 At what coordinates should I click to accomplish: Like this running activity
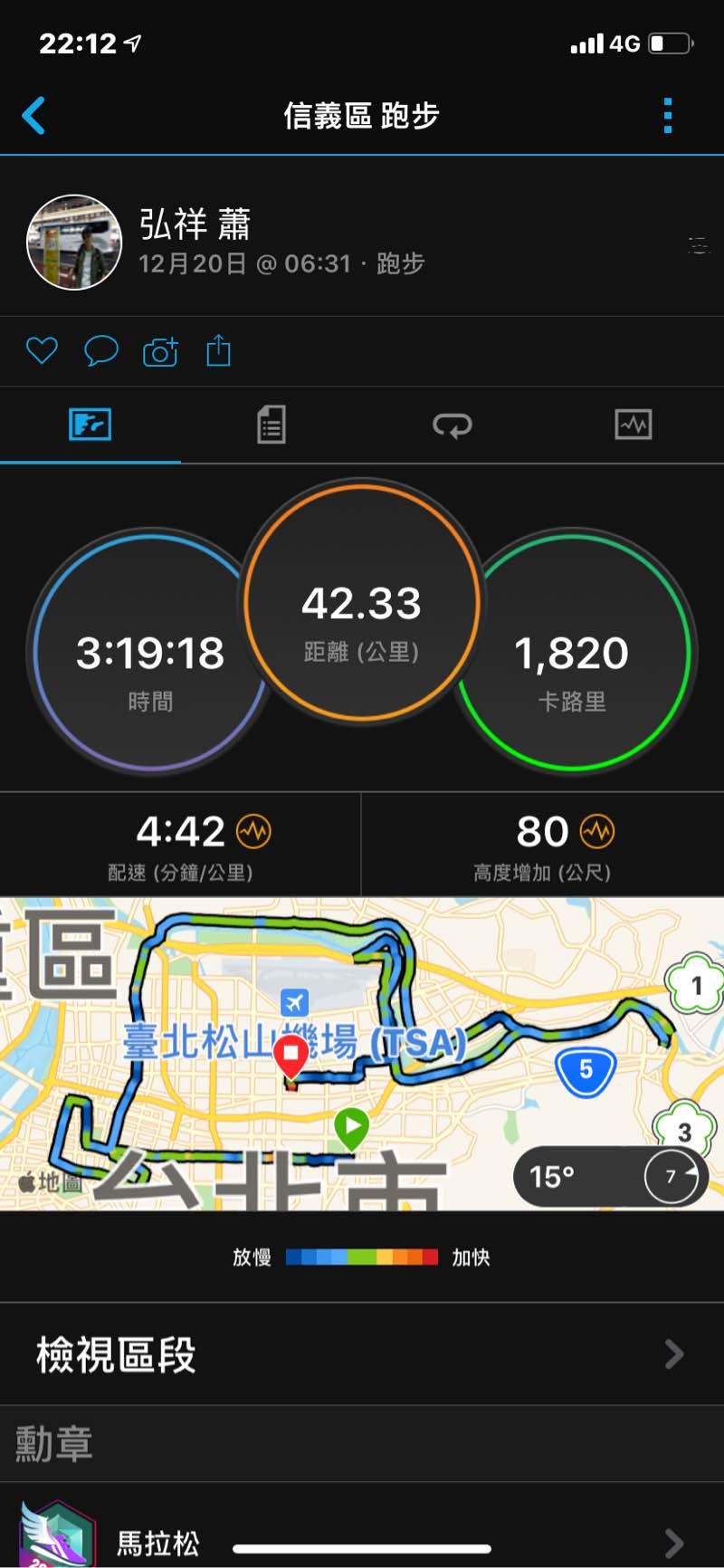tap(42, 350)
